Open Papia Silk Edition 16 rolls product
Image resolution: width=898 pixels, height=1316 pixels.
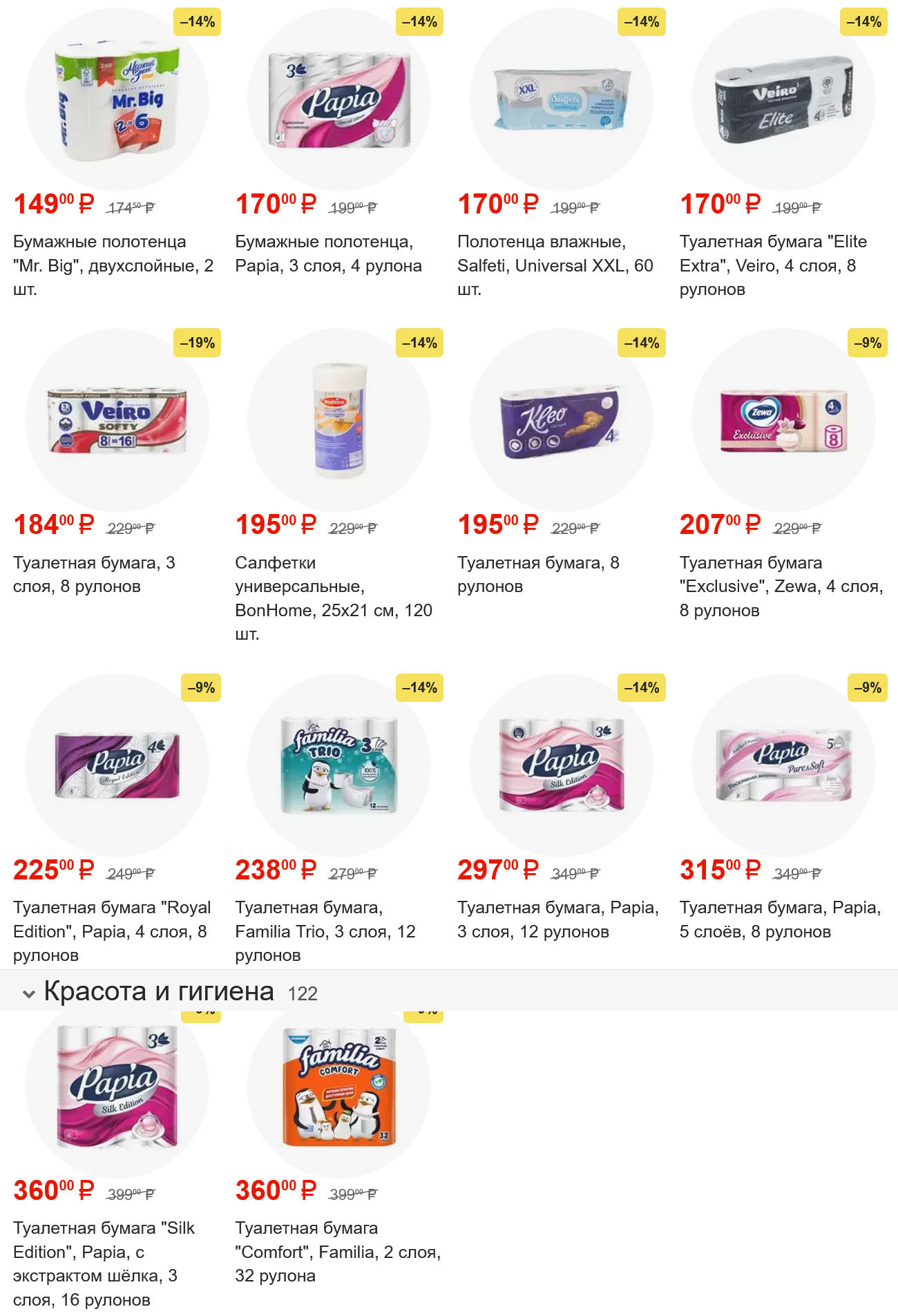pos(117,1091)
